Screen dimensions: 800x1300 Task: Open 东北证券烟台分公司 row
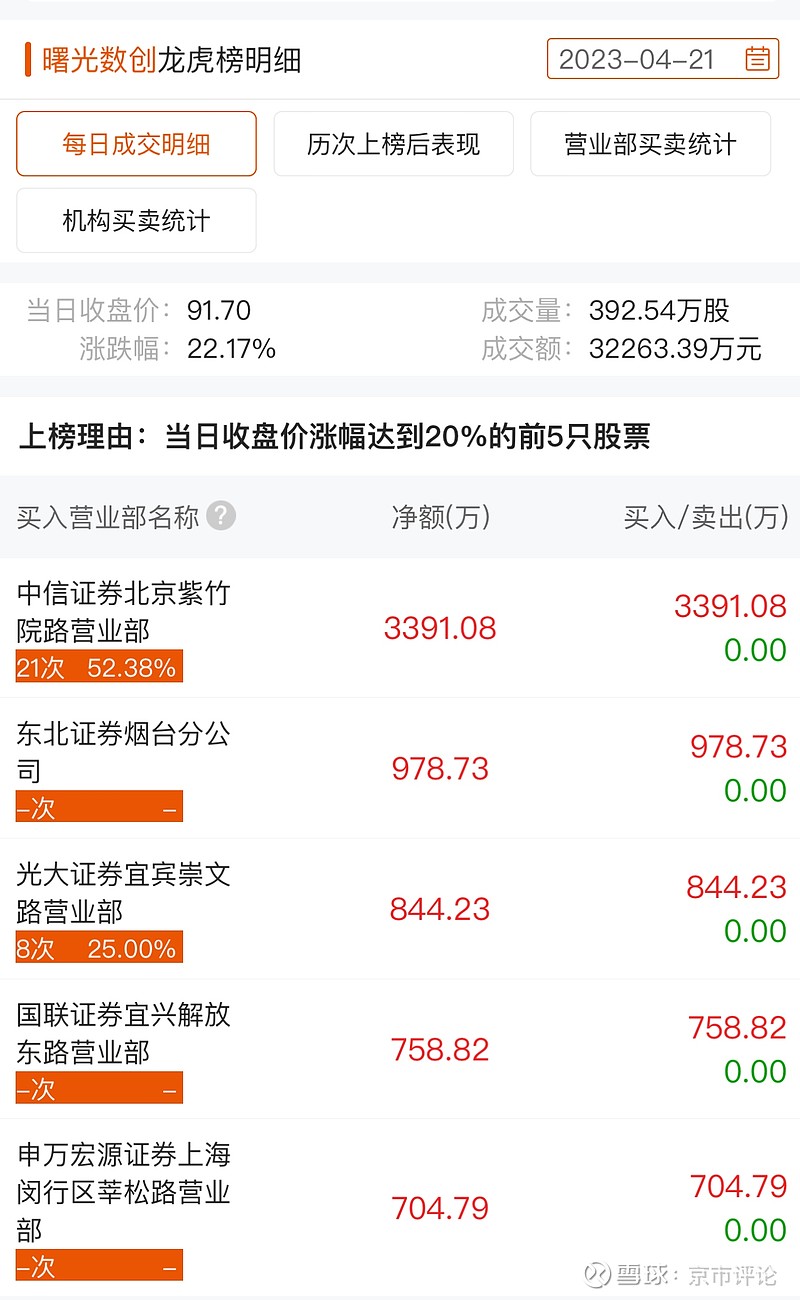tap(400, 768)
